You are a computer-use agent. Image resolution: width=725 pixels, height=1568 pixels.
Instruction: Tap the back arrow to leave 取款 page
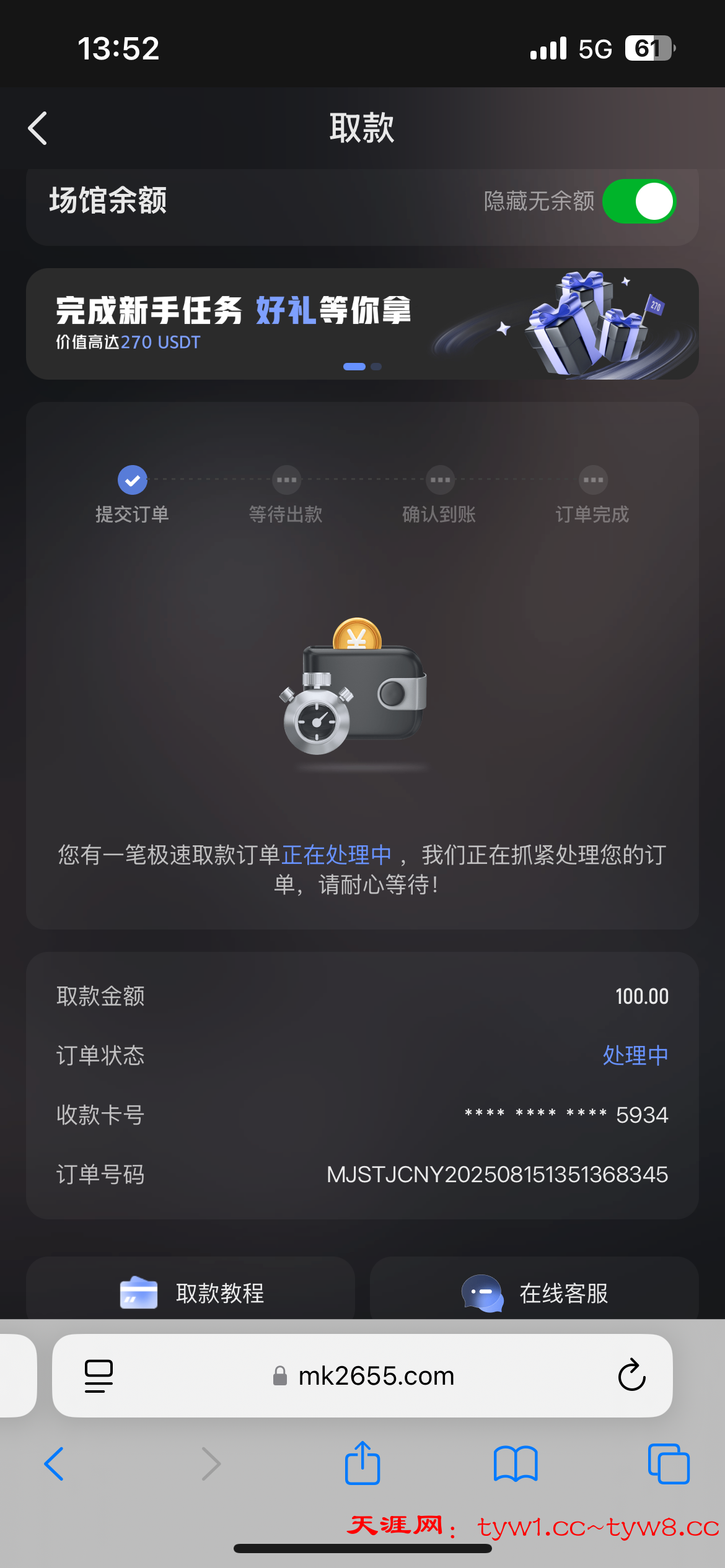(x=37, y=128)
